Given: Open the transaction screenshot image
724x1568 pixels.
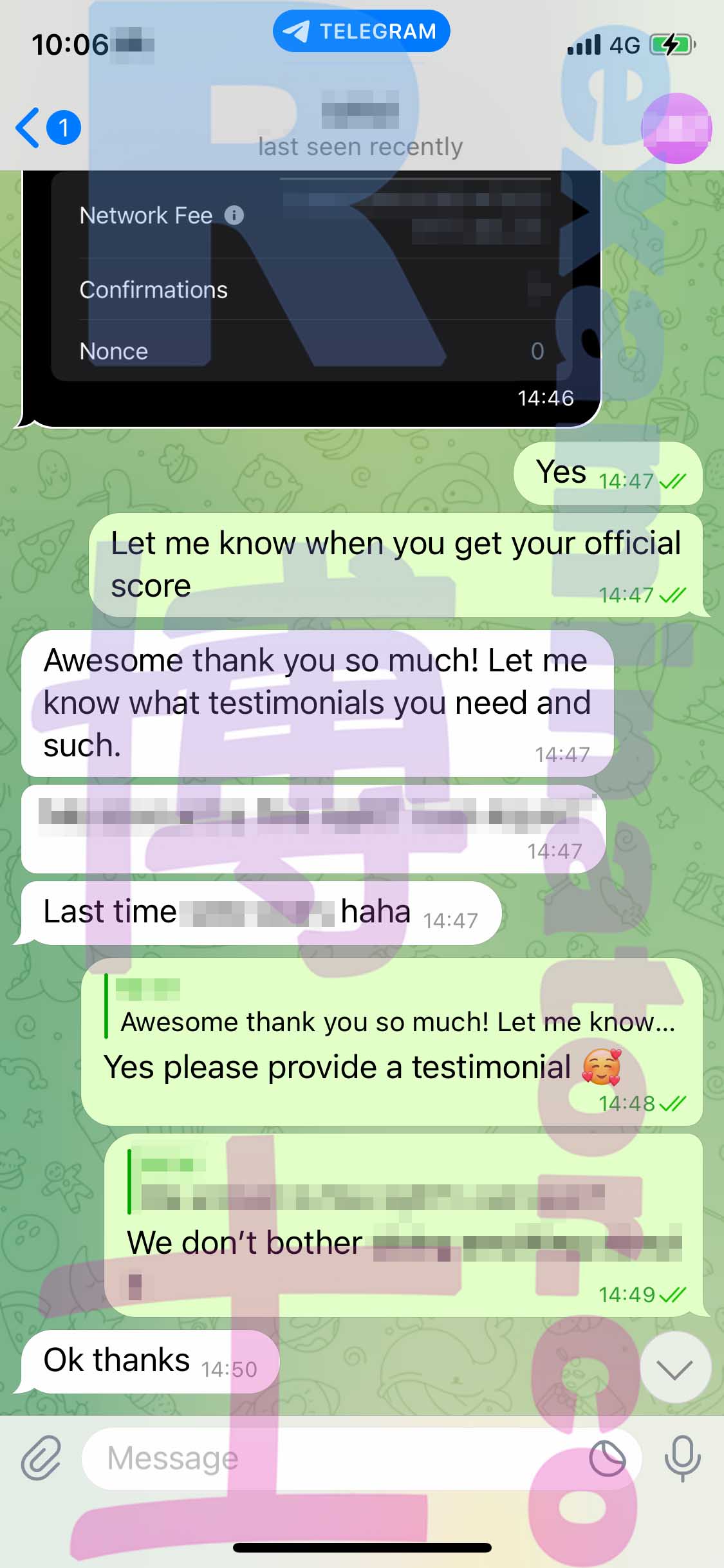Looking at the screenshot, I should 311,299.
